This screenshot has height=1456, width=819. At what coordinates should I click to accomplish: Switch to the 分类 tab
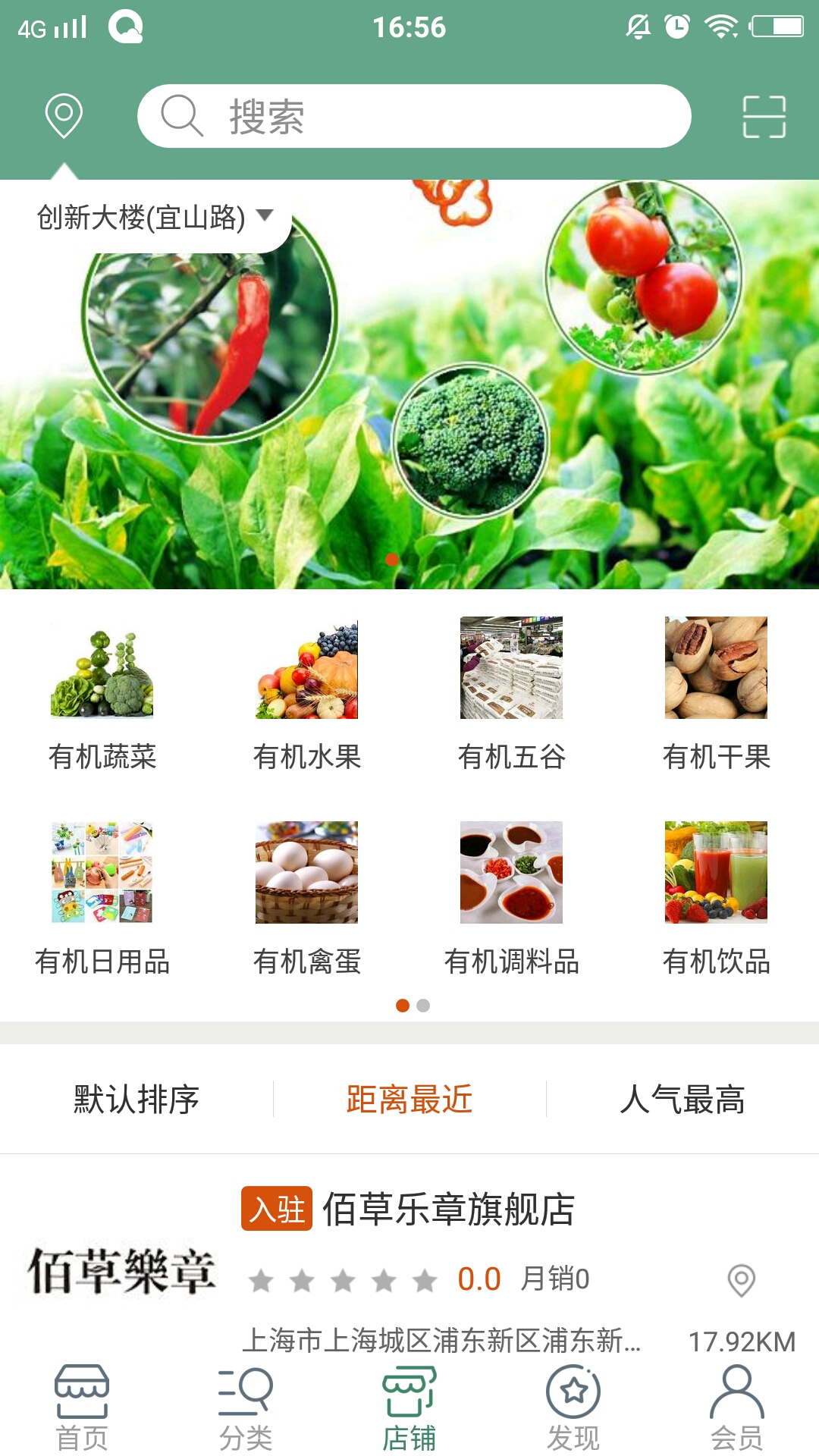[246, 1407]
